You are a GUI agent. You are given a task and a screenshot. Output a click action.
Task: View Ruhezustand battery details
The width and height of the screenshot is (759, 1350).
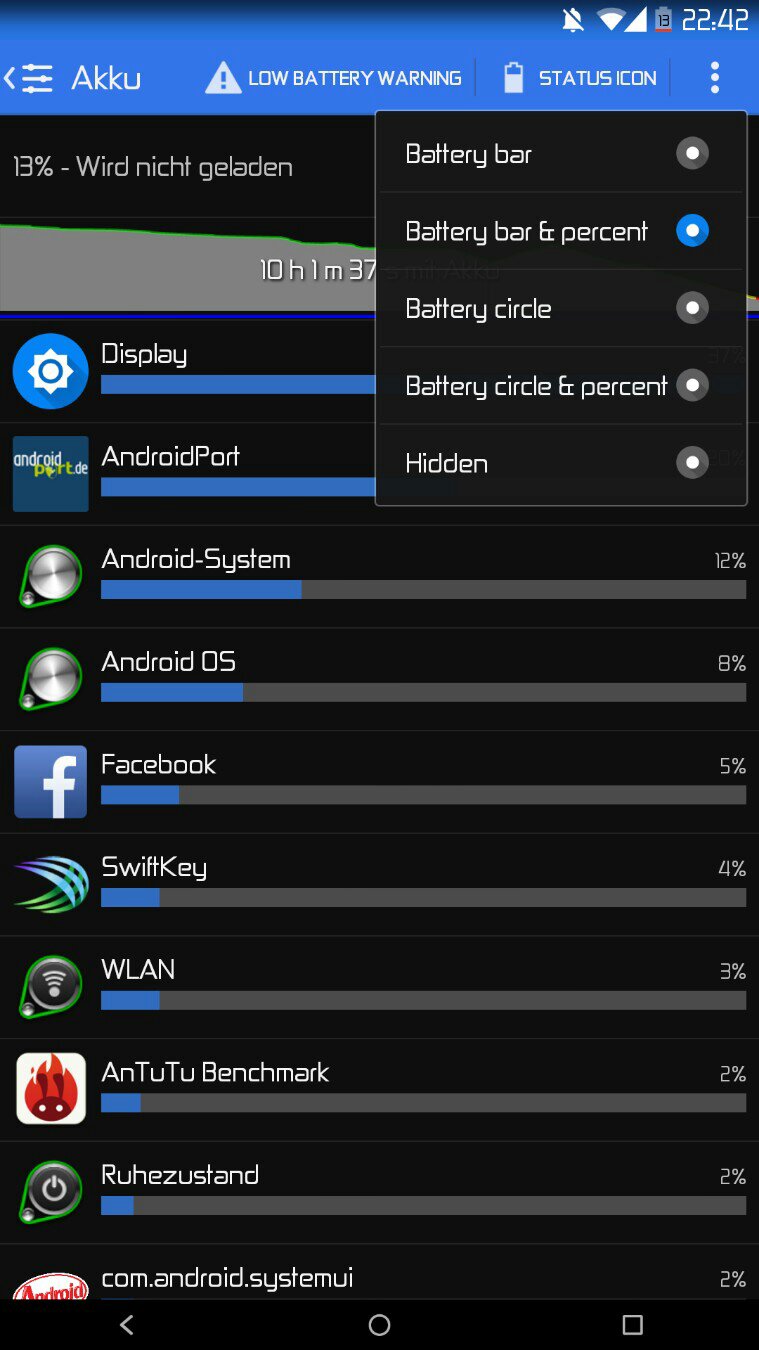380,1191
